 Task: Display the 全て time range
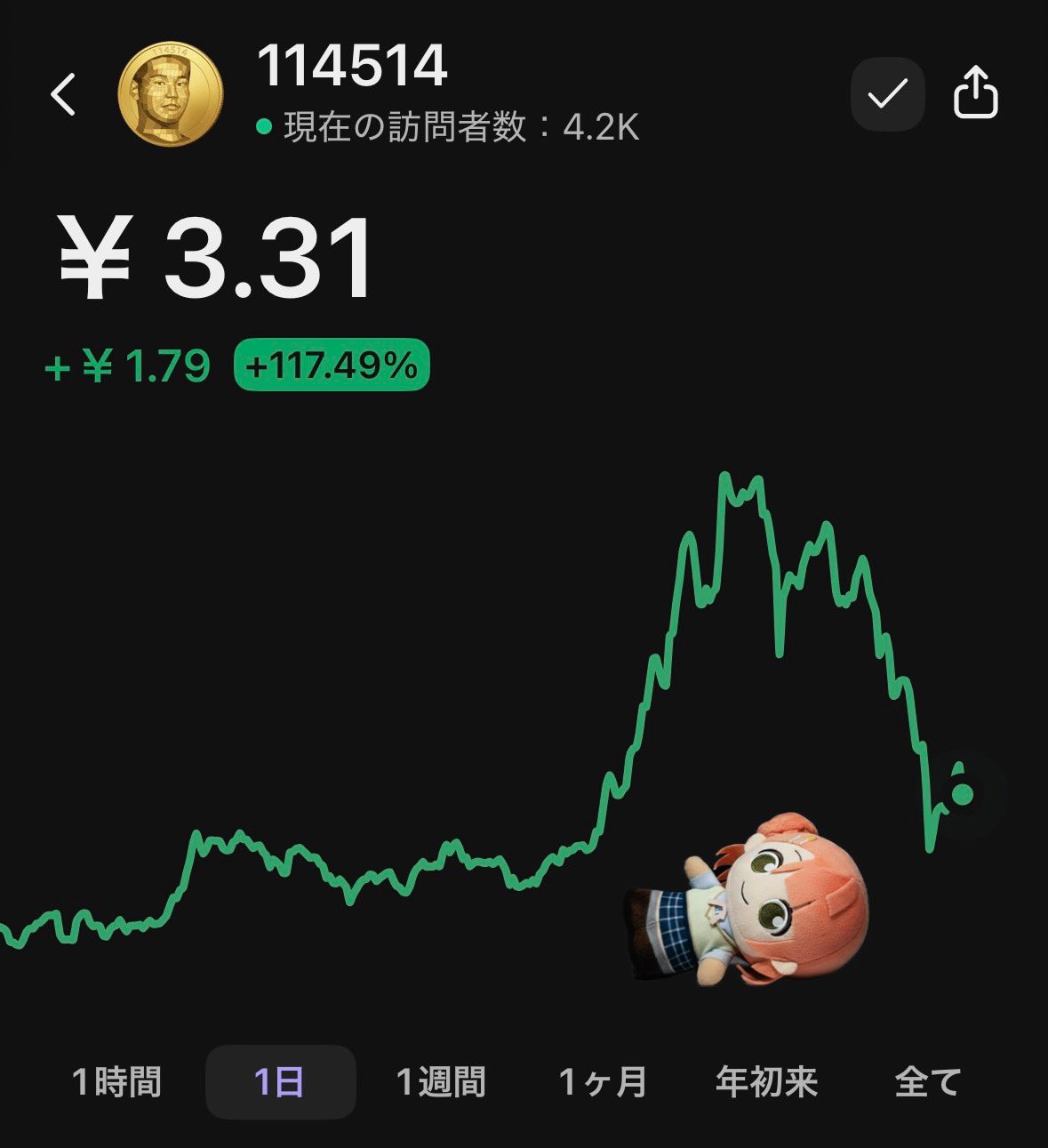tap(928, 1082)
